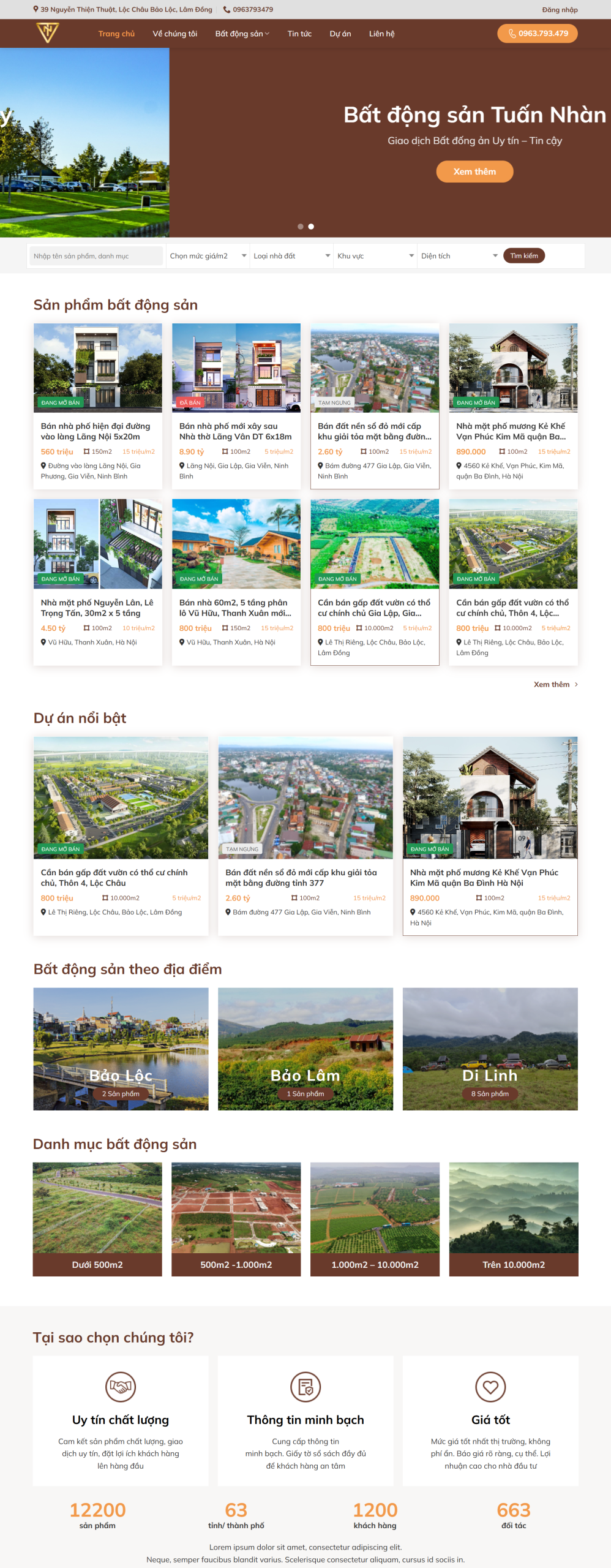The width and height of the screenshot is (611, 1568).
Task: Click the location pin icon in the top bar
Action: (35, 9)
